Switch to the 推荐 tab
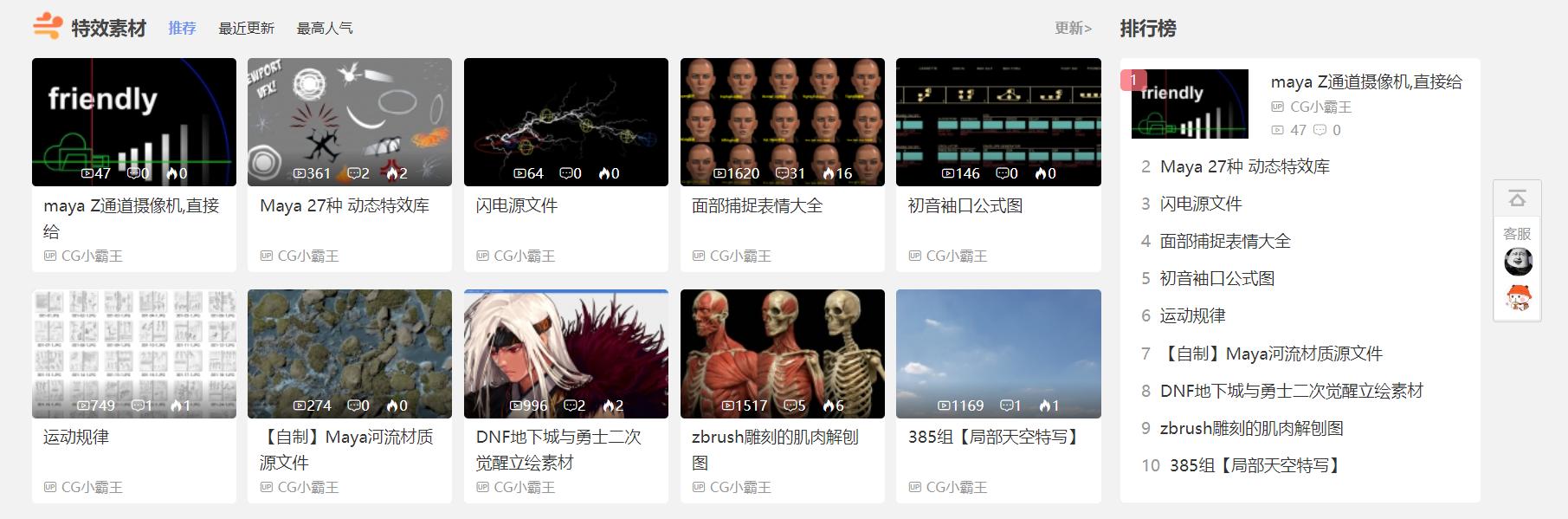 [182, 29]
